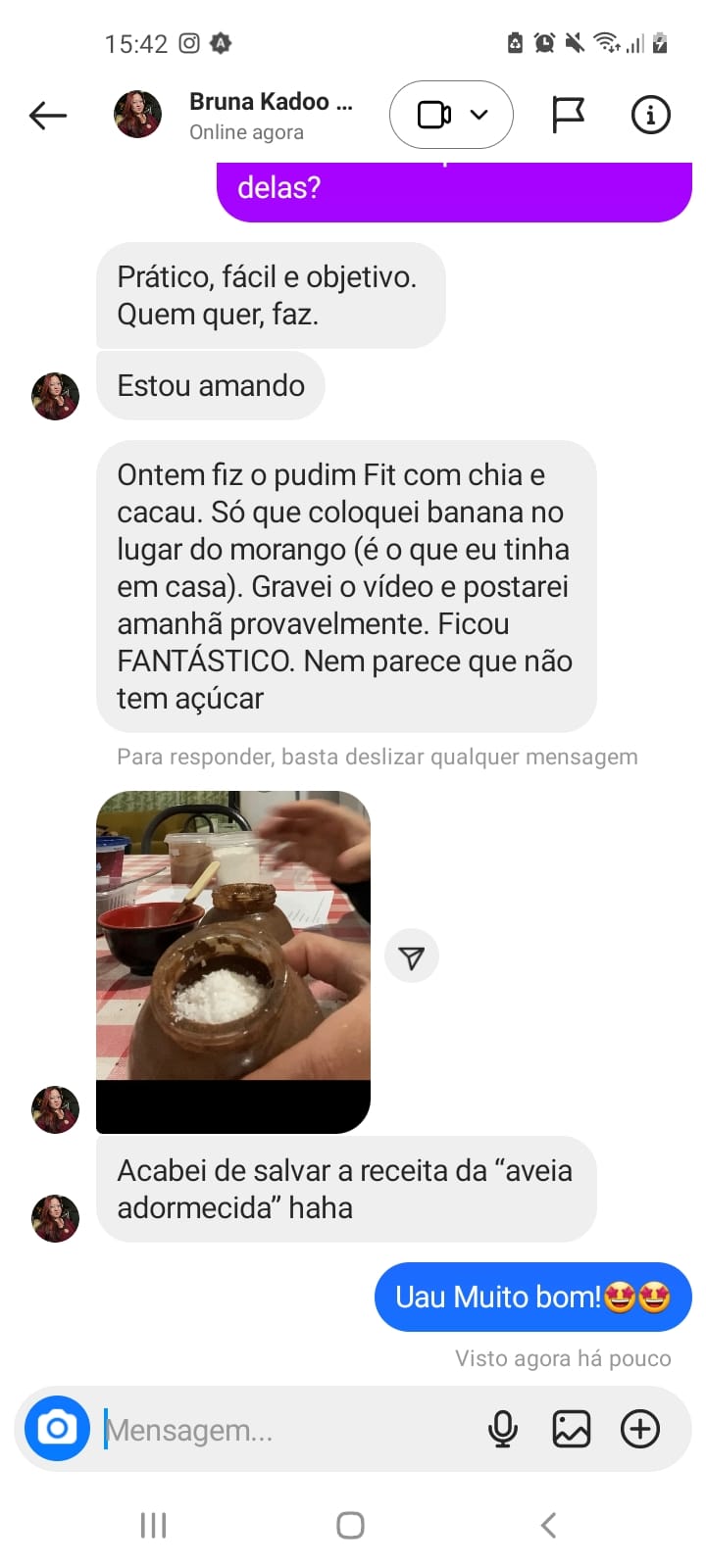The width and height of the screenshot is (706, 1568).
Task: Go back to the inbox with the arrow
Action: coord(47,116)
